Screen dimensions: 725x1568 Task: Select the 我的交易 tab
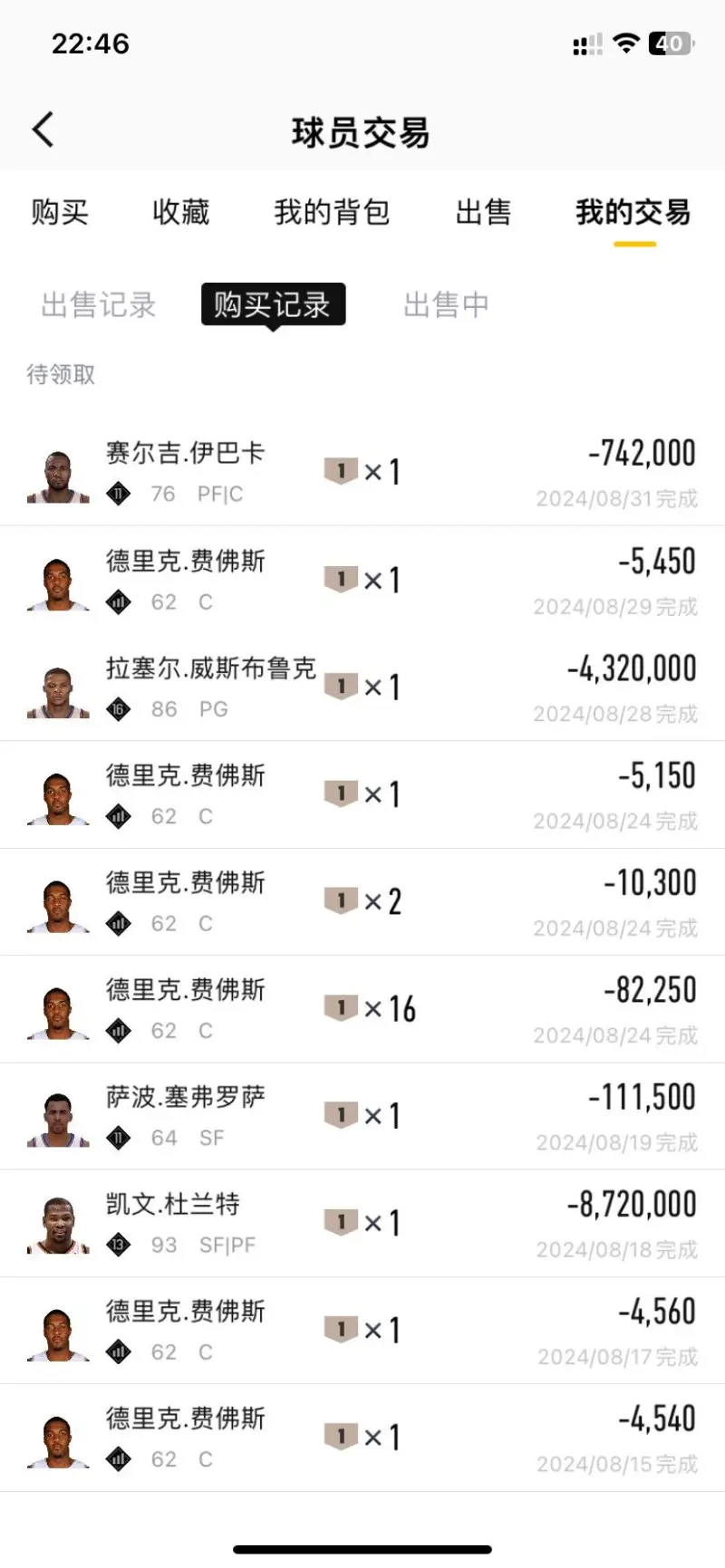633,212
